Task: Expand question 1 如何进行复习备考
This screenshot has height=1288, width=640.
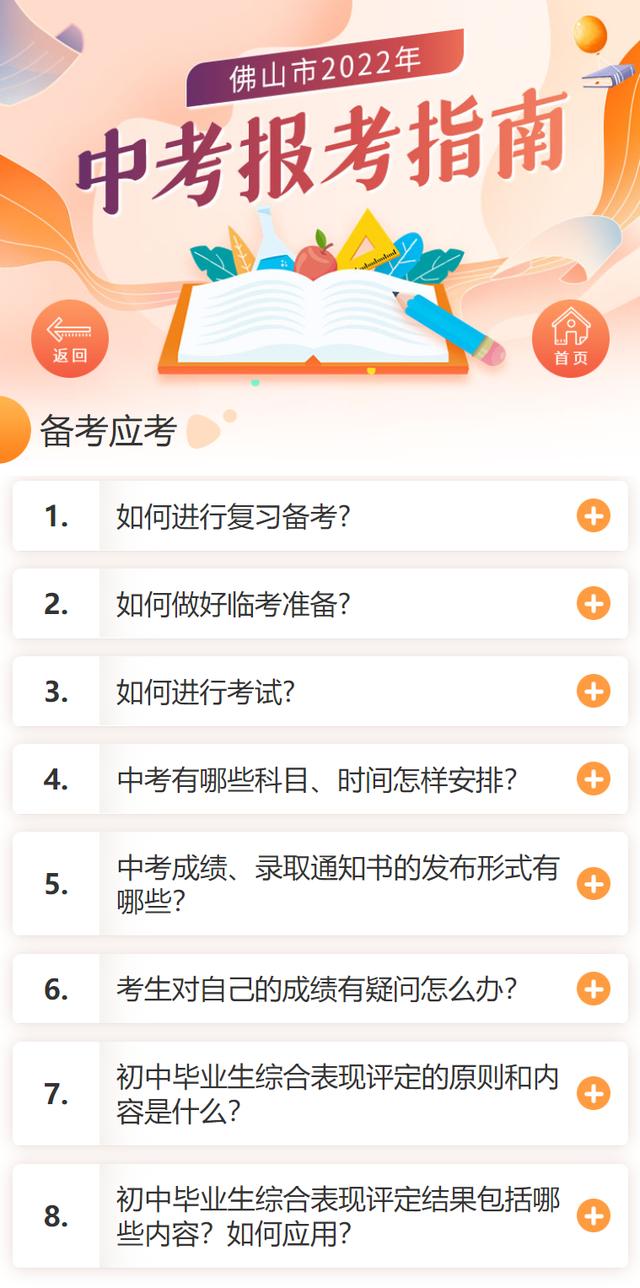Action: pyautogui.click(x=320, y=516)
